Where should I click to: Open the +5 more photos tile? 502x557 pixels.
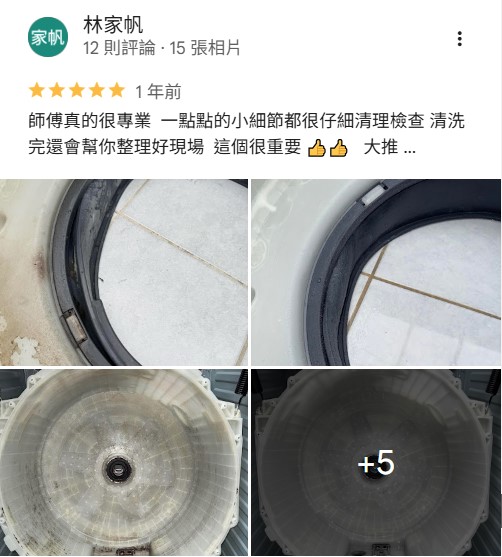tap(376, 462)
